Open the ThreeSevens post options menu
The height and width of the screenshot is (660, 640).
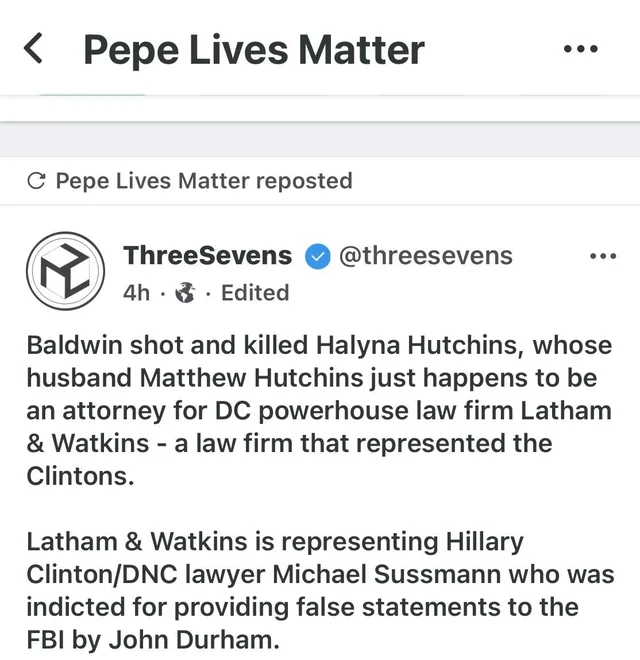point(603,256)
